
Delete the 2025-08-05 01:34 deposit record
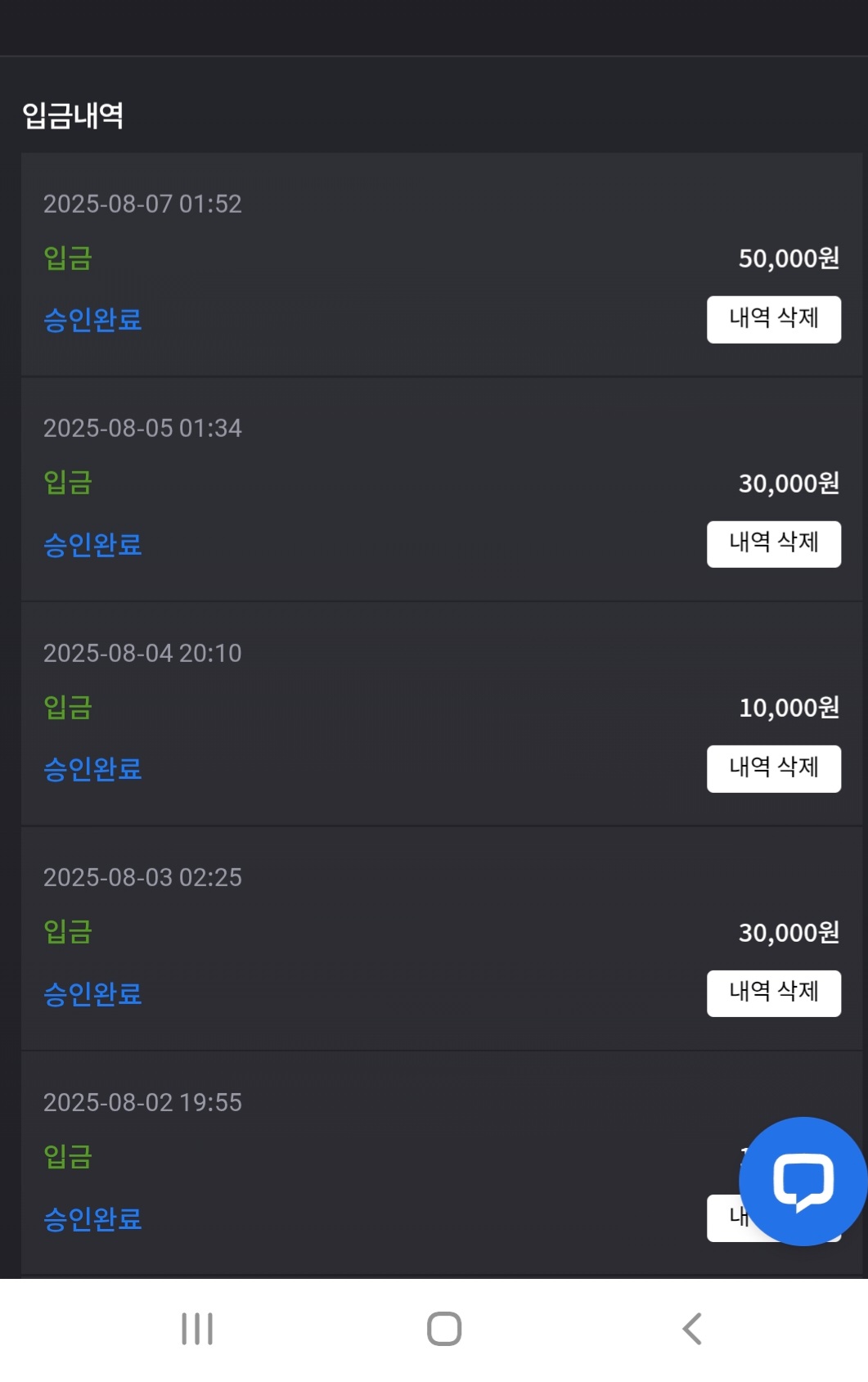(773, 544)
